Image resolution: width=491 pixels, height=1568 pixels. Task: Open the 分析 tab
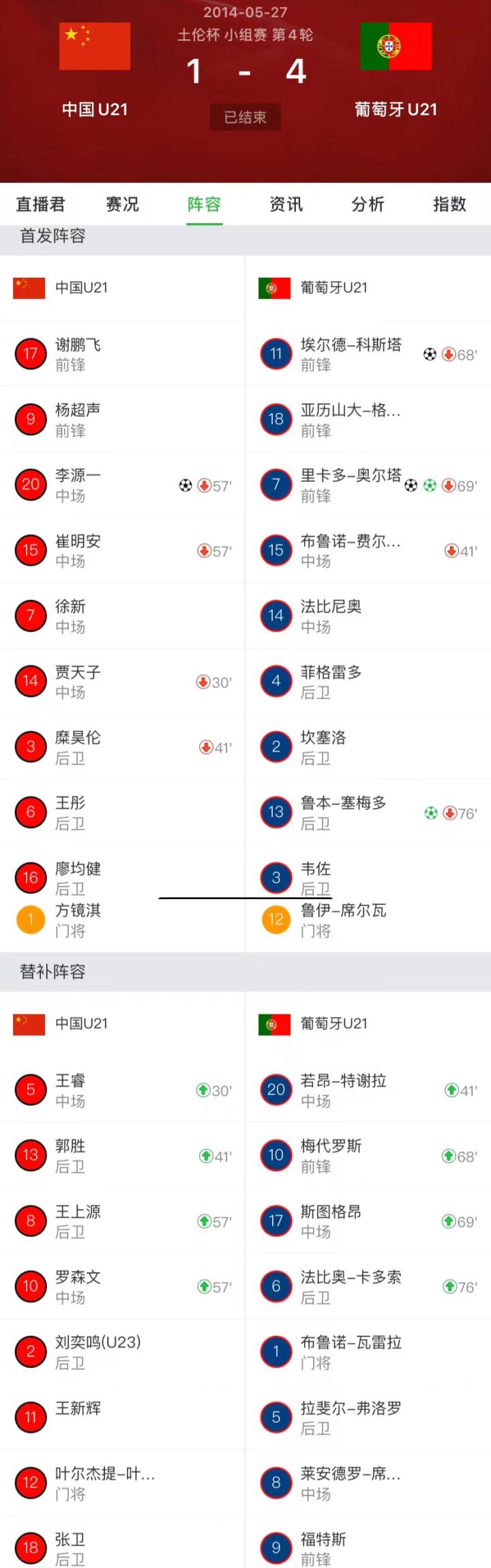coord(368,204)
